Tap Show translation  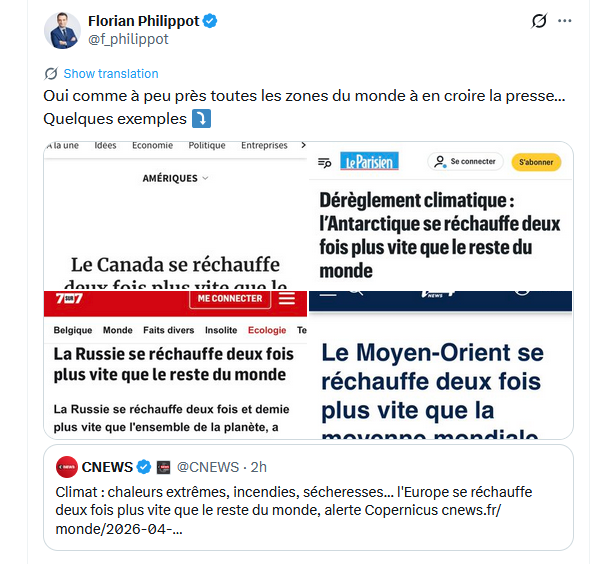coord(110,73)
